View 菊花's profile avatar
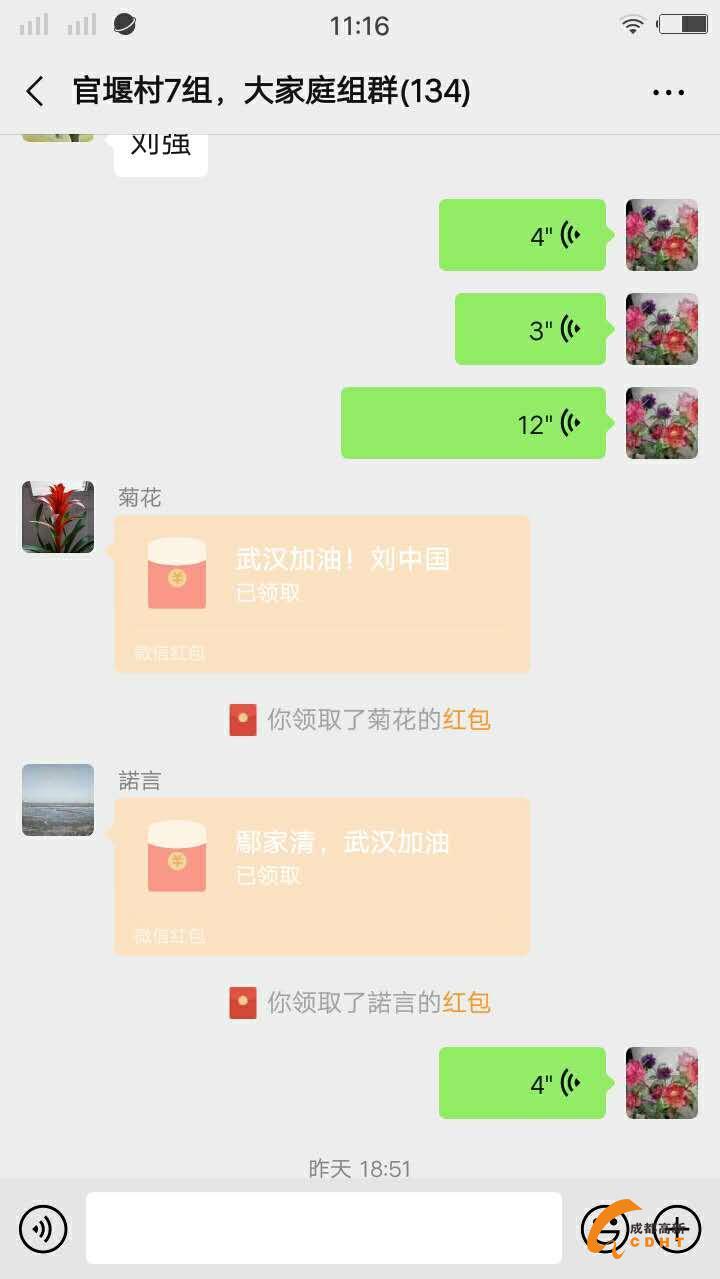 pyautogui.click(x=58, y=517)
